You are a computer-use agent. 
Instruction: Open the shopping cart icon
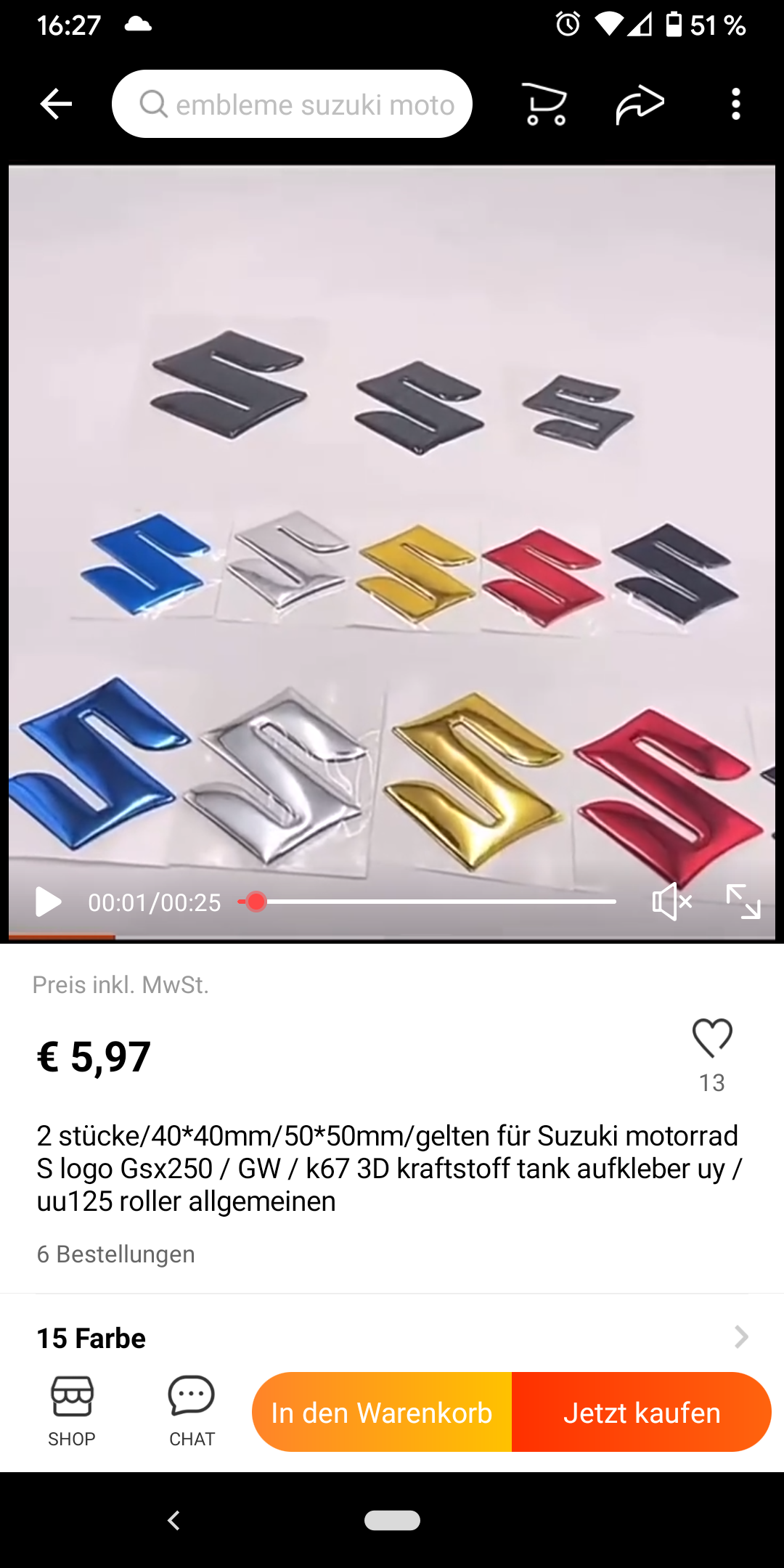544,104
